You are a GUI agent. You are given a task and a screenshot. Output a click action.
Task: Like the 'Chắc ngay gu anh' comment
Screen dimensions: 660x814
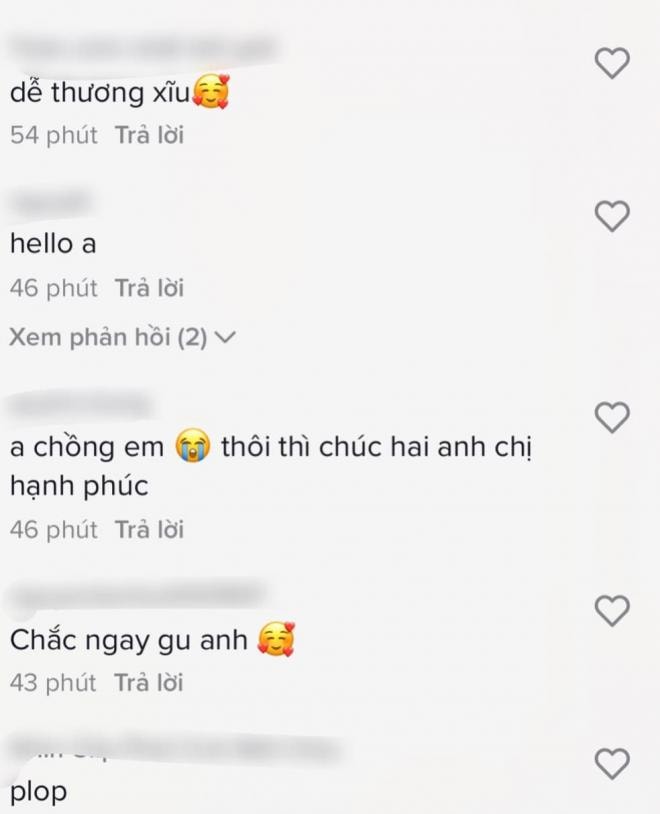click(x=612, y=609)
